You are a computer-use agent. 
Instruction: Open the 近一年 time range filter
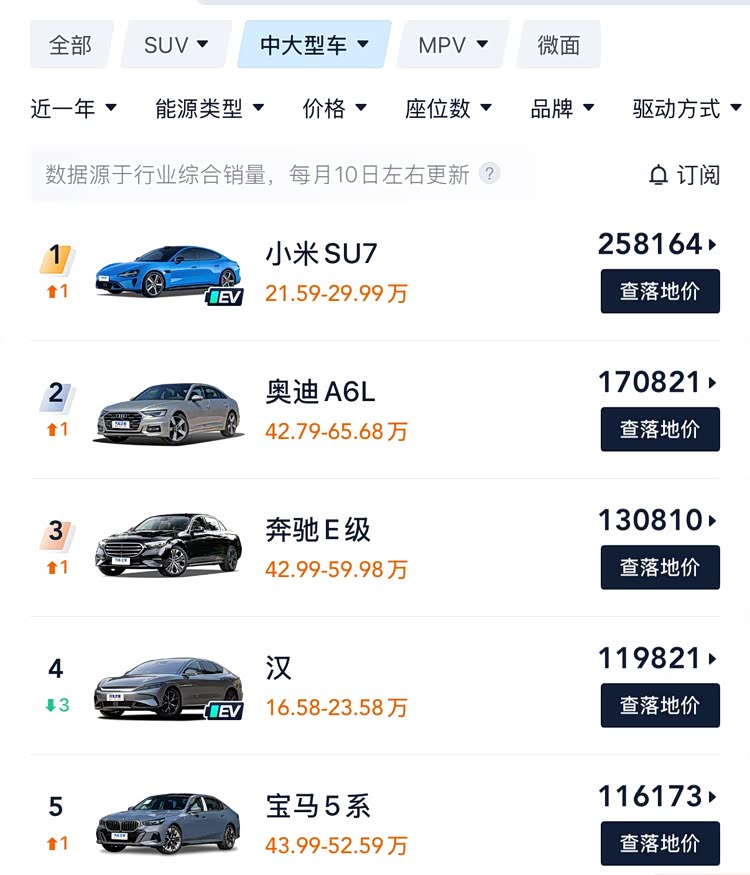tap(74, 109)
